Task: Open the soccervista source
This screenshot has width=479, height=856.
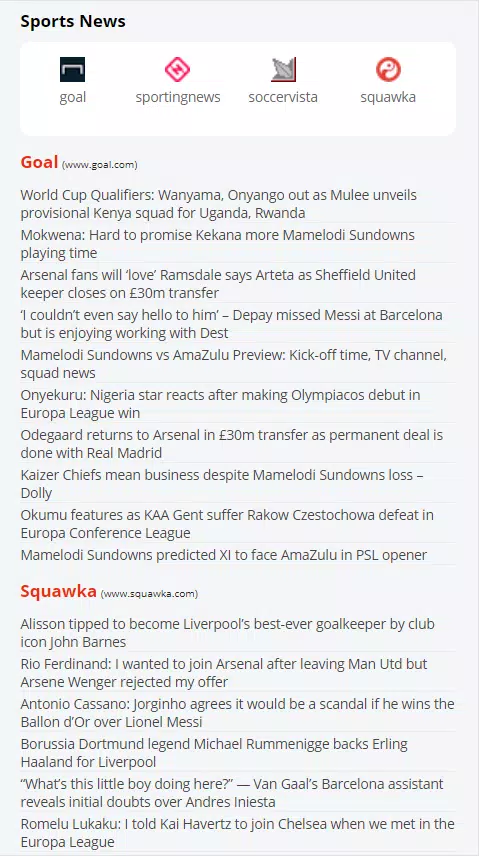Action: (283, 81)
